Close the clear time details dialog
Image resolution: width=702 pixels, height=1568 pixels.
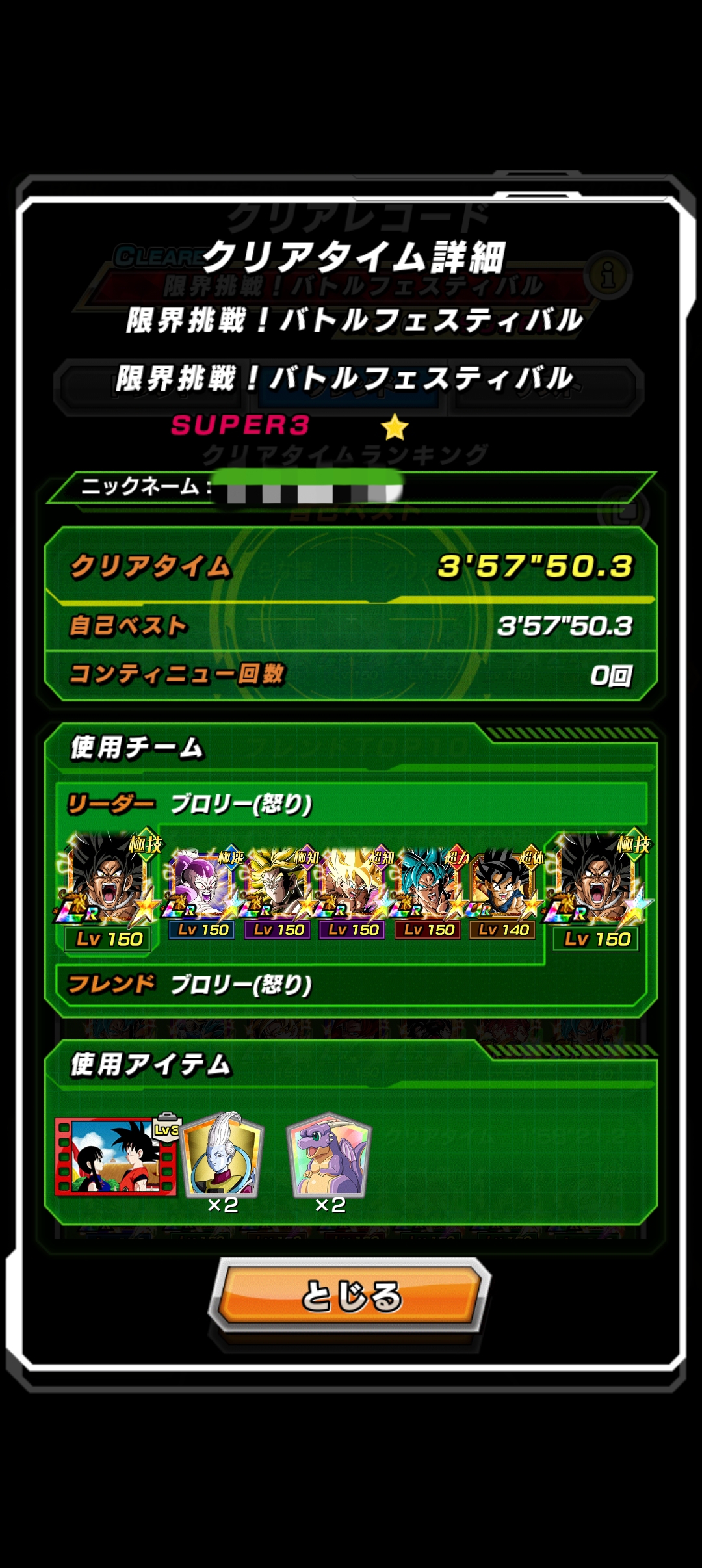tap(350, 1295)
